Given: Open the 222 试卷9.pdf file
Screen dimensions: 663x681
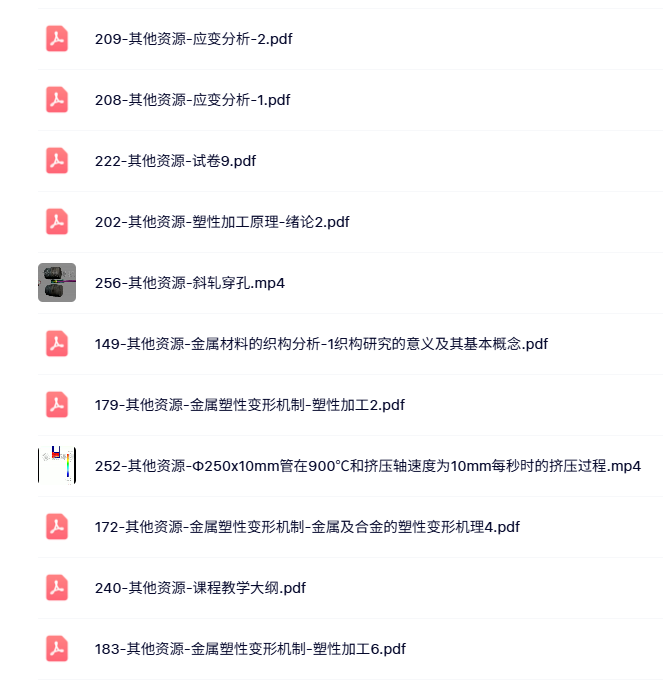Looking at the screenshot, I should click(175, 161).
